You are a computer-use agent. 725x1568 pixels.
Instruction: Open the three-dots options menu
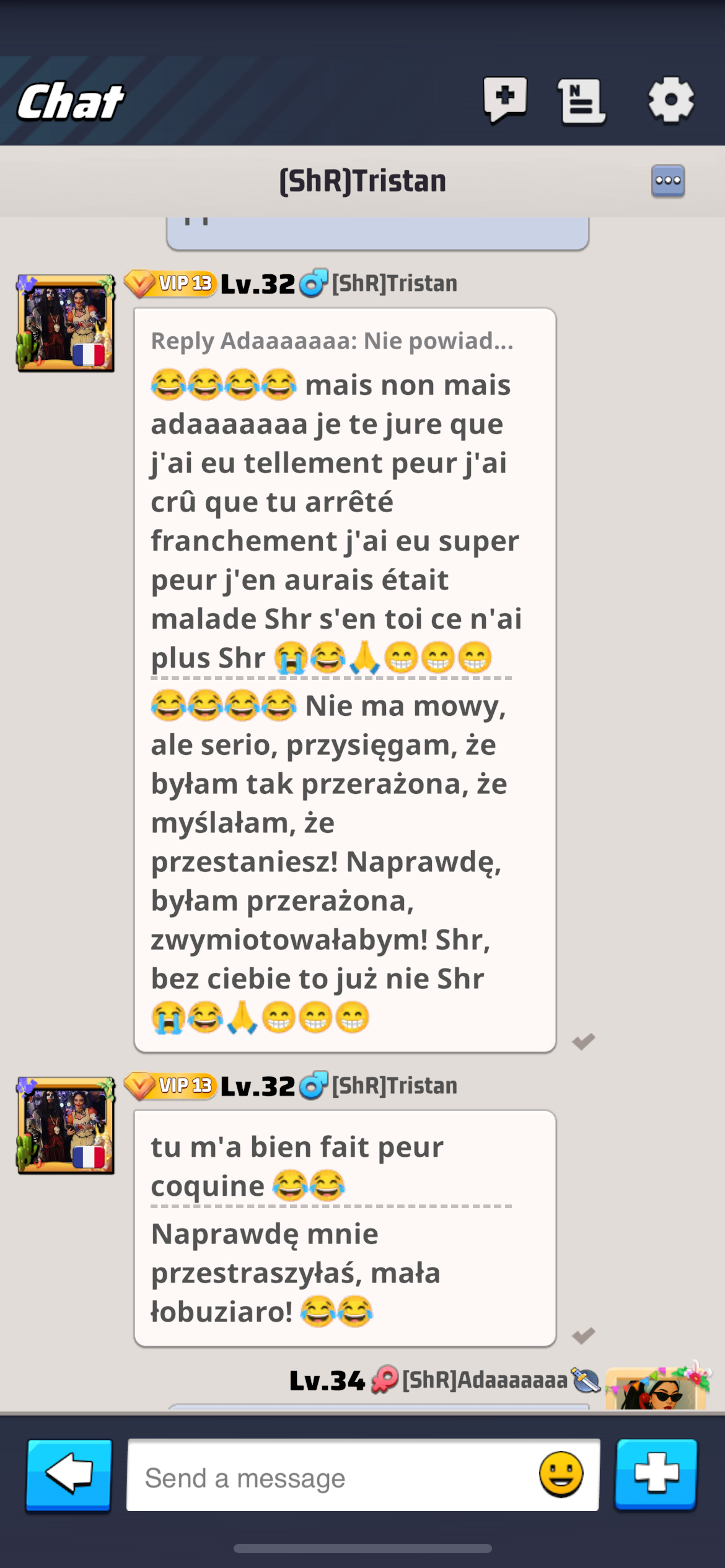pyautogui.click(x=667, y=181)
